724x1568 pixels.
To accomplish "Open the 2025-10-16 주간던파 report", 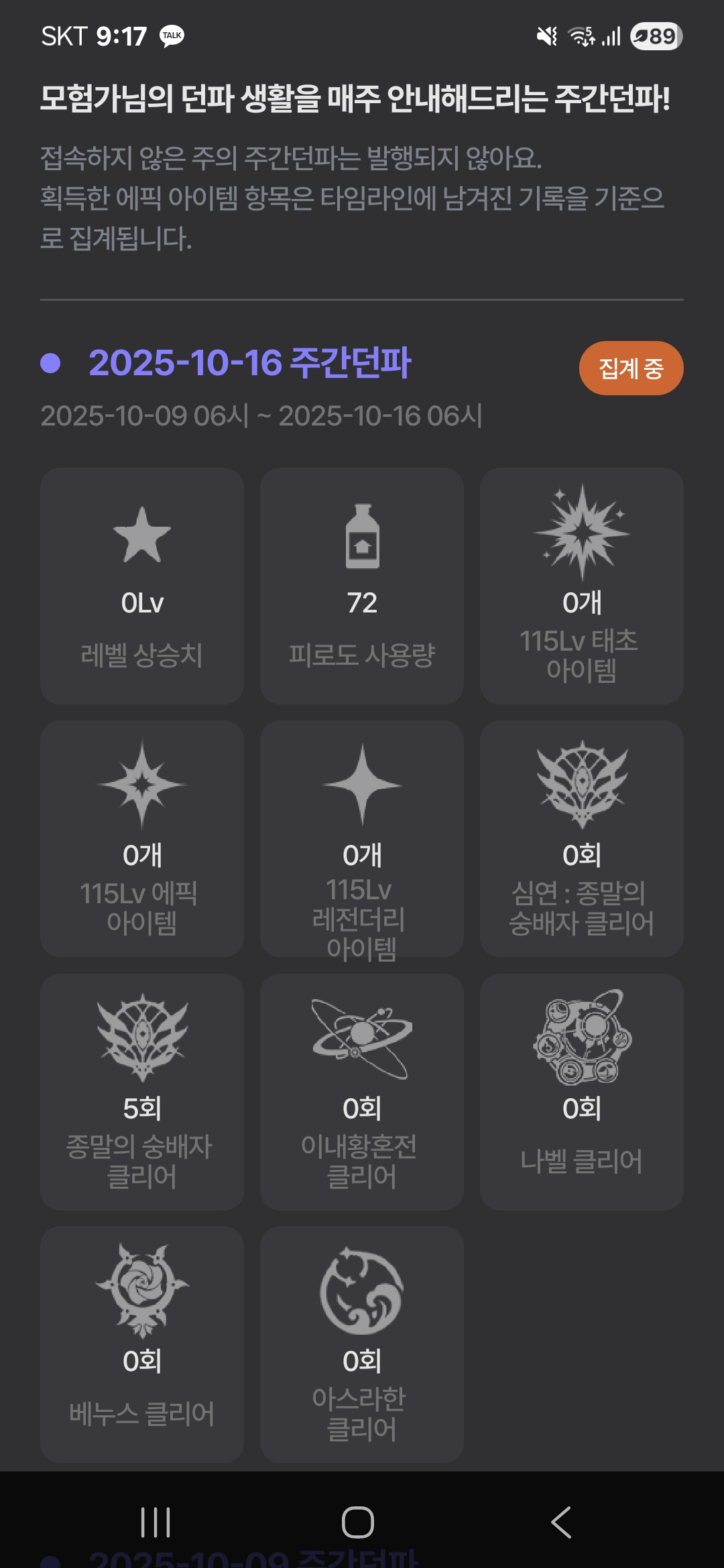I will [x=249, y=363].
